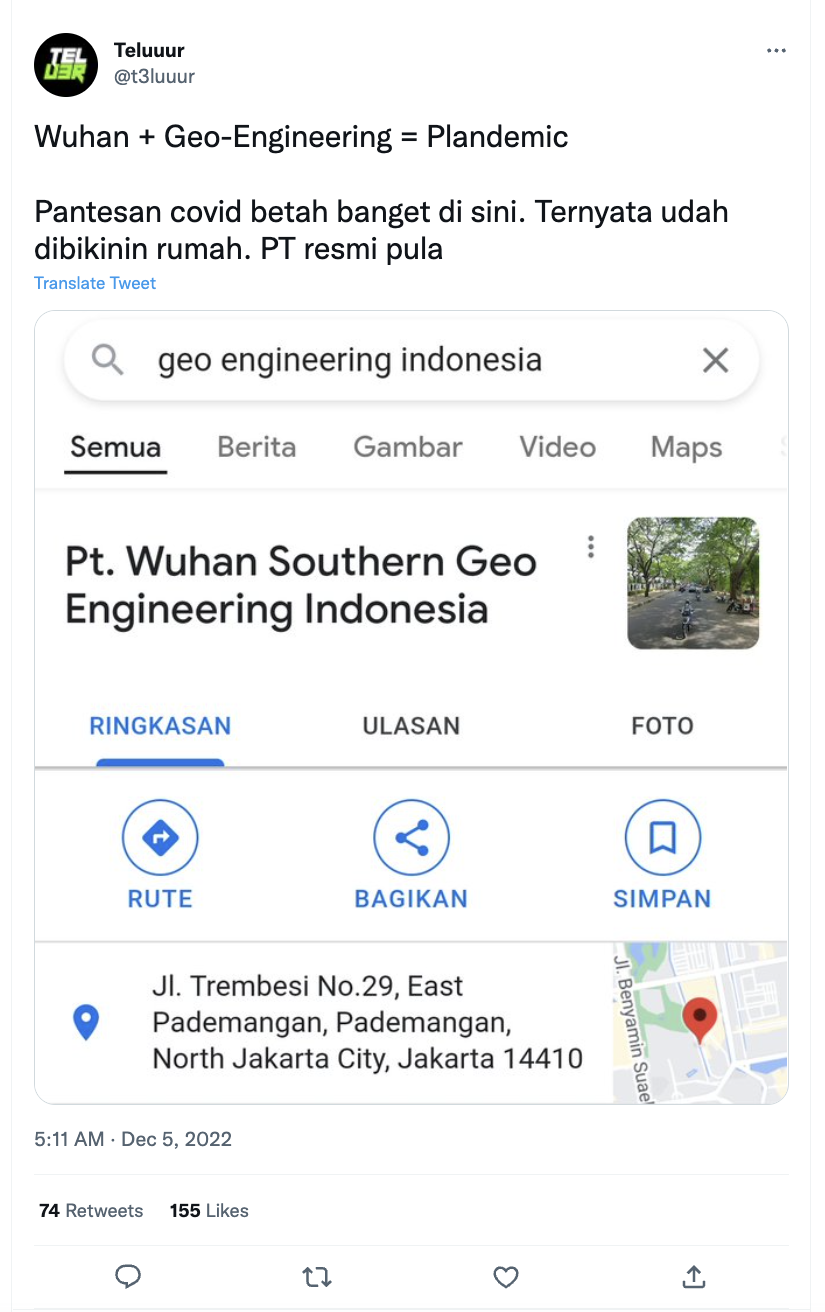Open the @t3luuur handle

tap(154, 76)
